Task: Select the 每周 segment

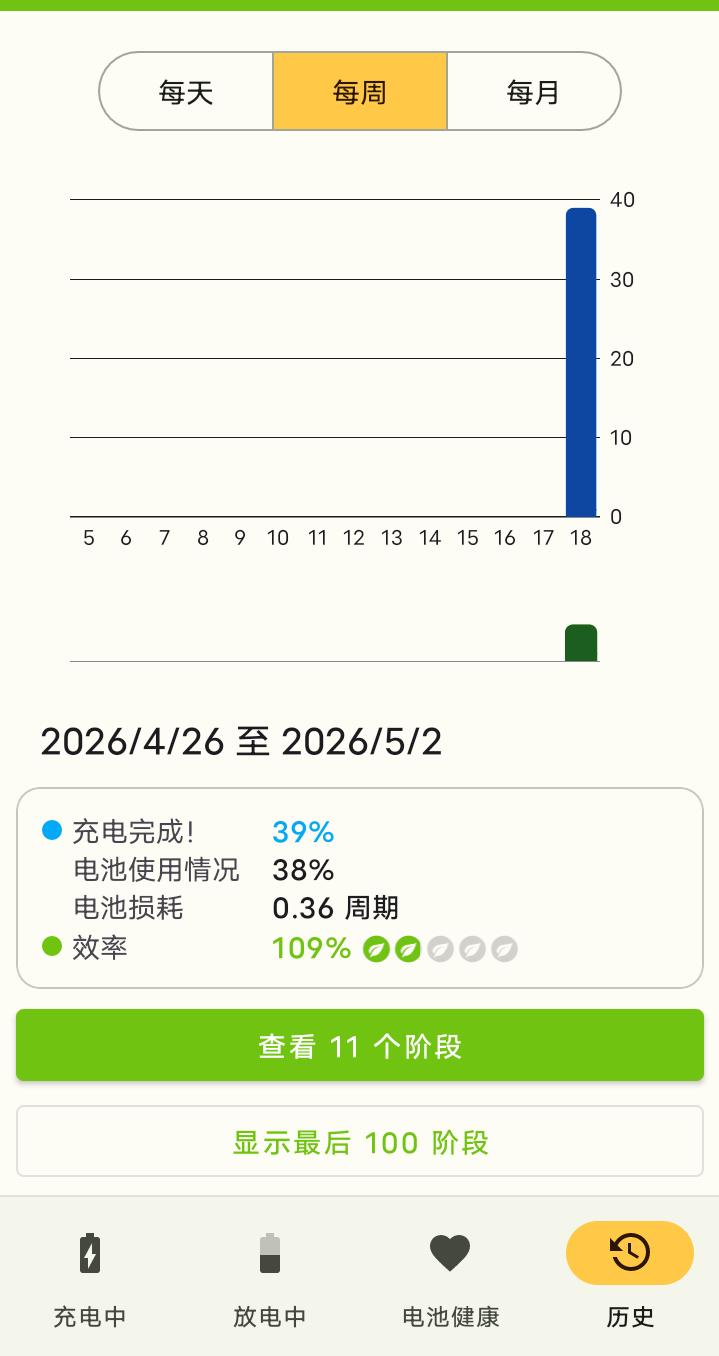Action: (x=360, y=91)
